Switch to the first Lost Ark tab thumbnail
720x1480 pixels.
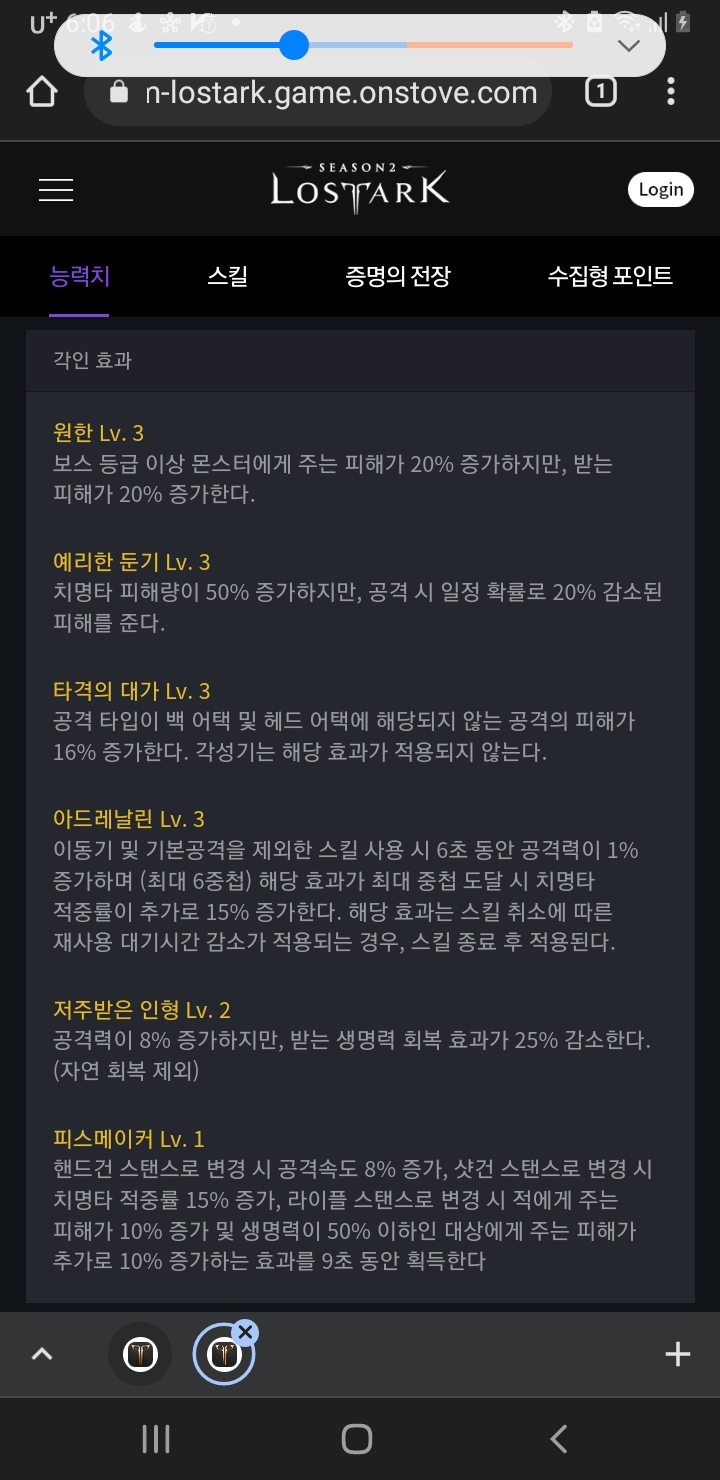[140, 1355]
